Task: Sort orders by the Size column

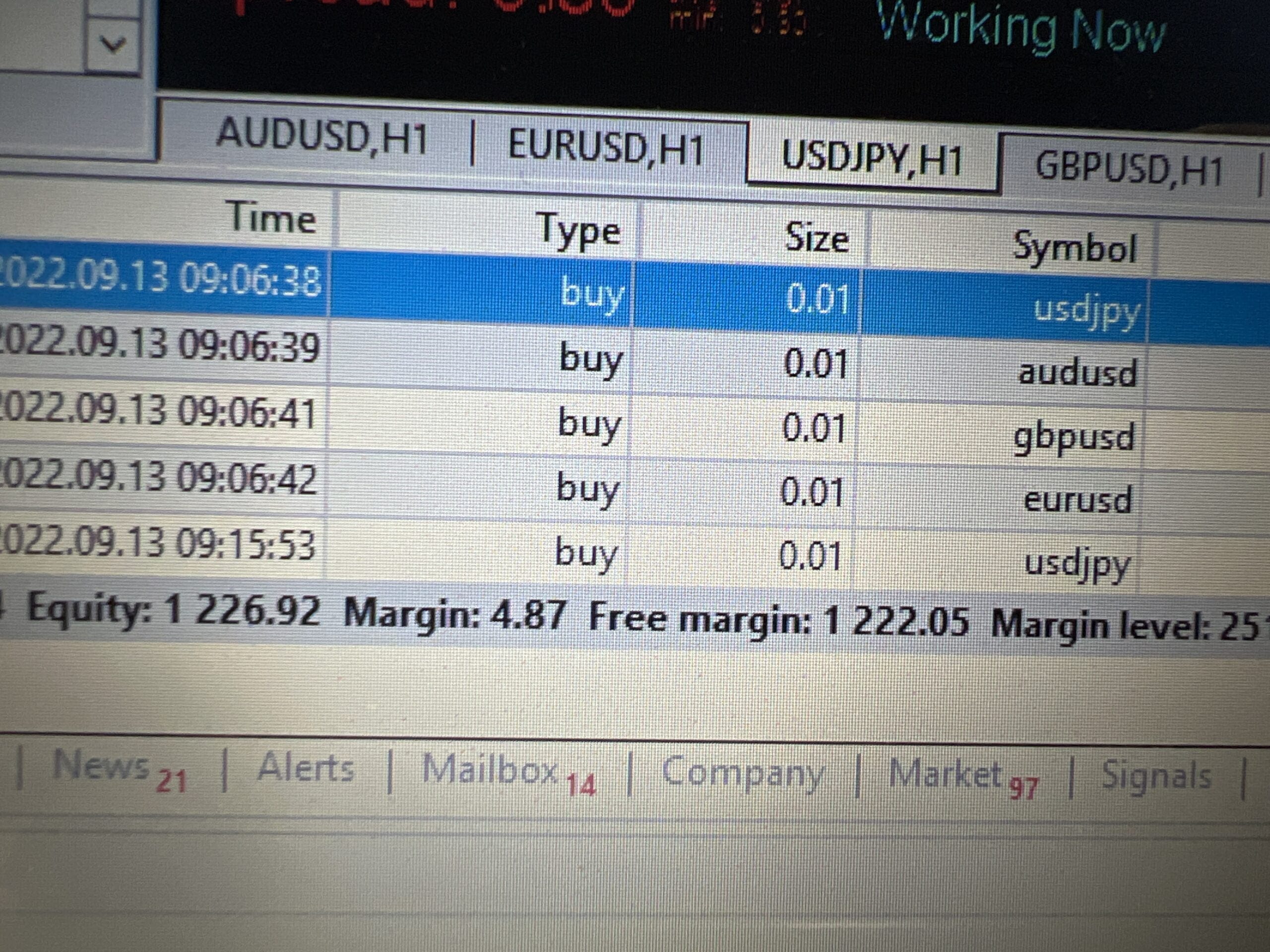Action: (x=816, y=238)
